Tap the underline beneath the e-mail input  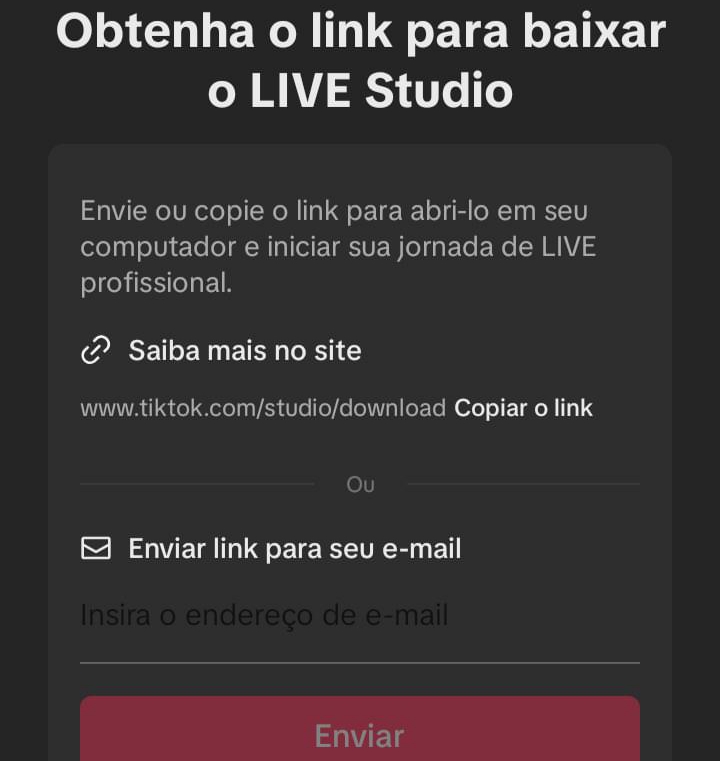[359, 660]
